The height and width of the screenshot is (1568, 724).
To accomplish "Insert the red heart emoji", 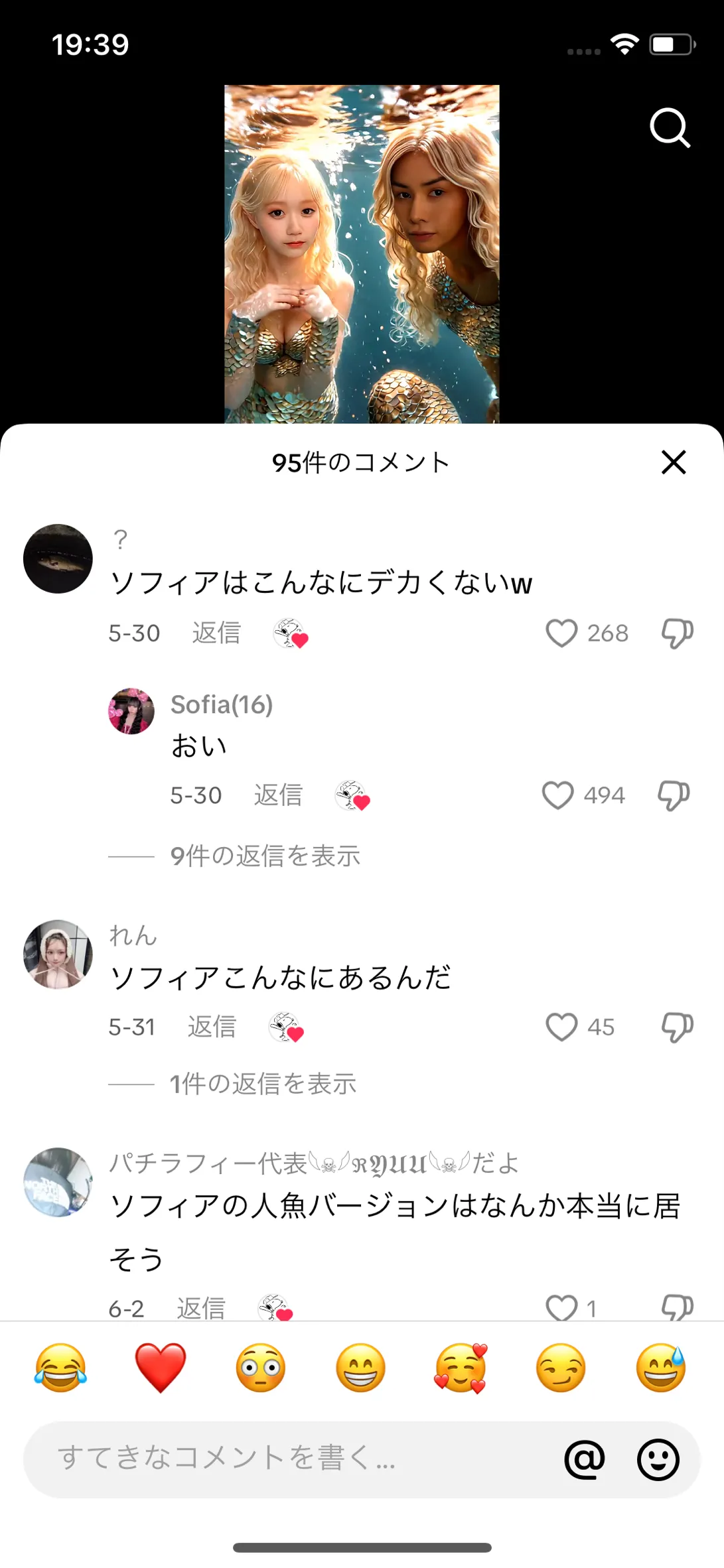I will pos(161,1367).
